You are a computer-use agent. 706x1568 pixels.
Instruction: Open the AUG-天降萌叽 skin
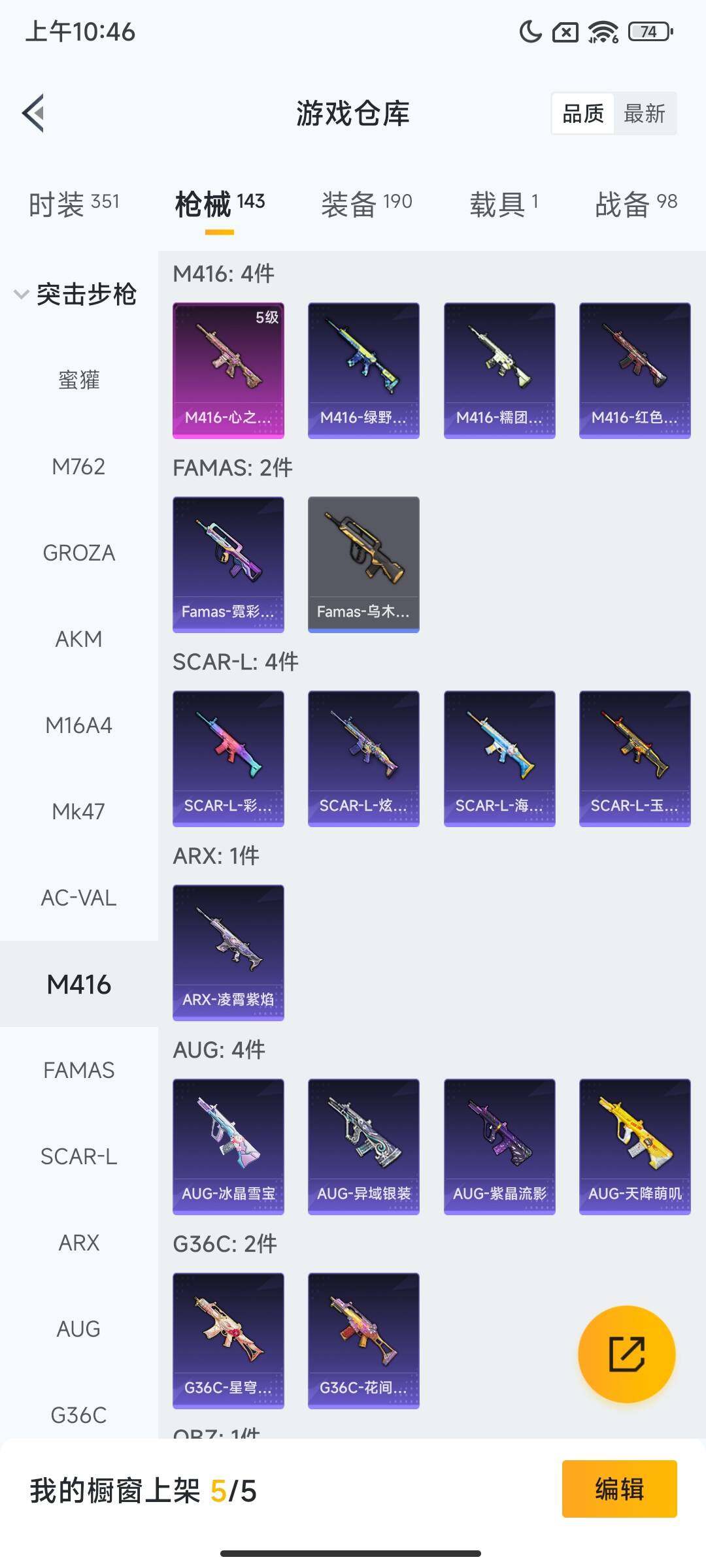pyautogui.click(x=635, y=1146)
